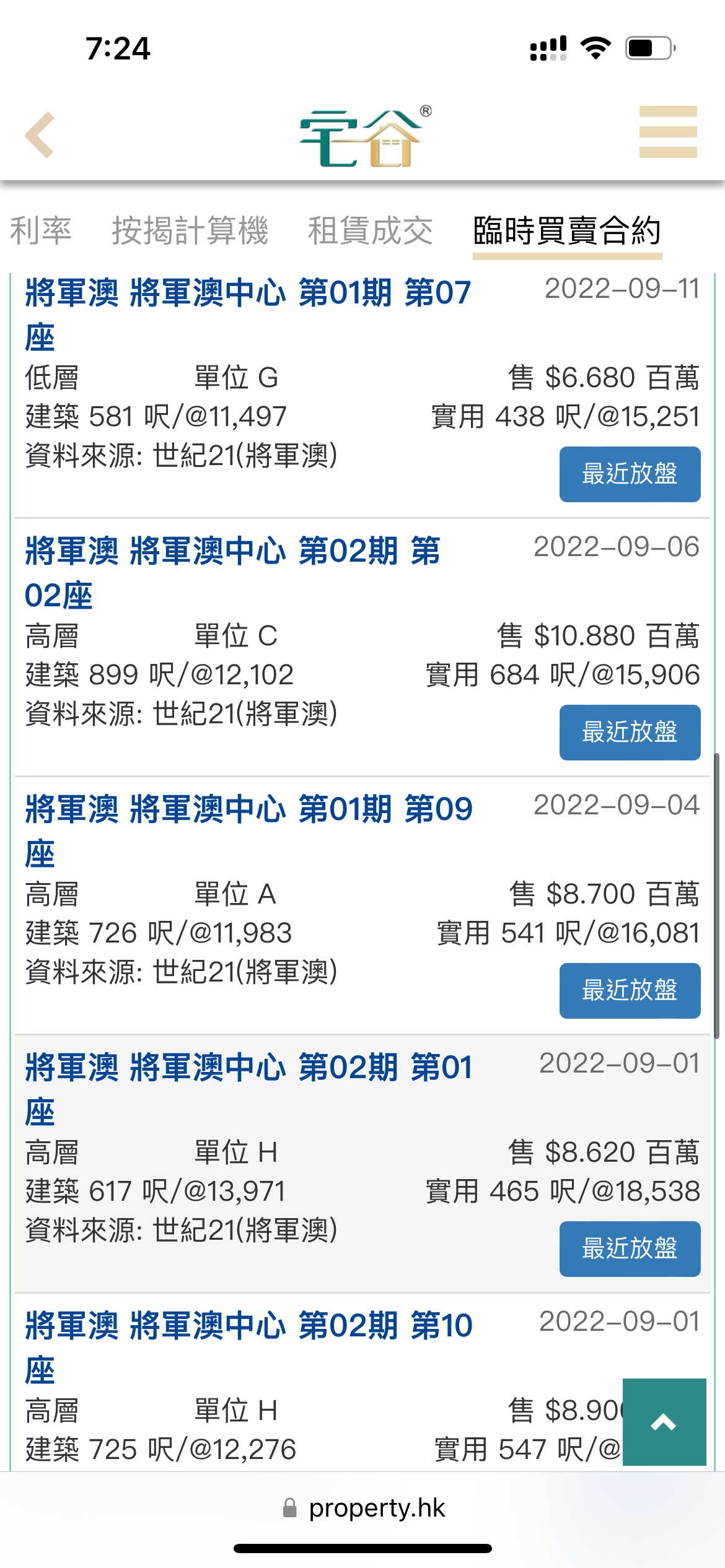Open listing 將軍澳中心 第01期 第09座
Screen dimensions: 725x1568
248,831
